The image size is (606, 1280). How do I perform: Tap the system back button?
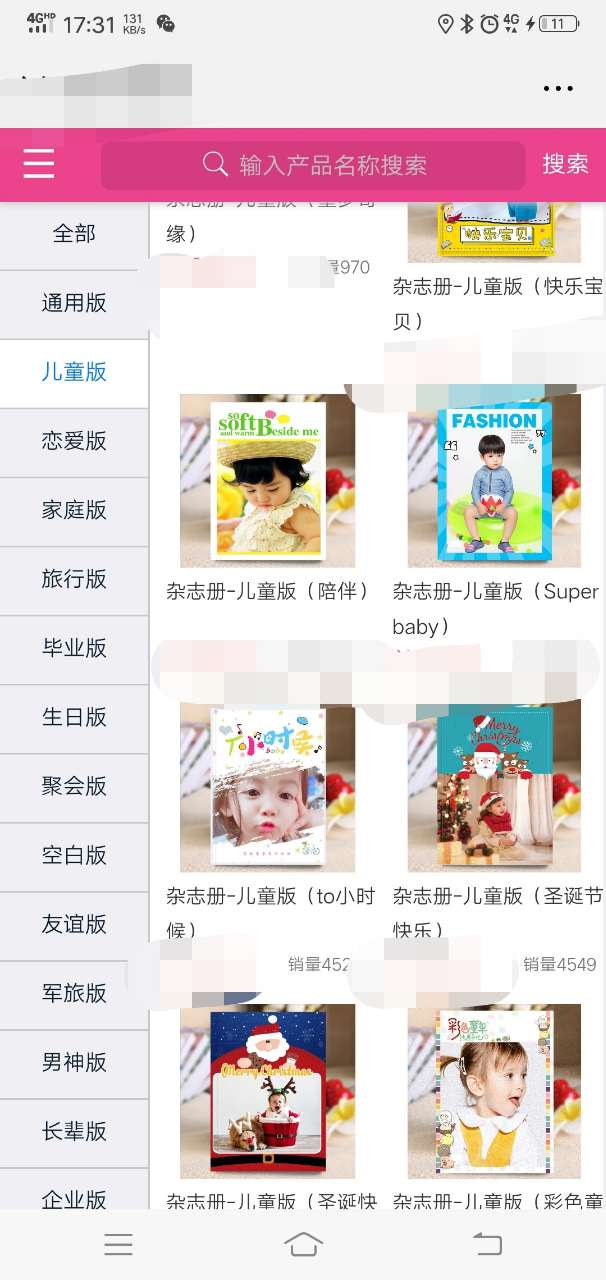[487, 1244]
